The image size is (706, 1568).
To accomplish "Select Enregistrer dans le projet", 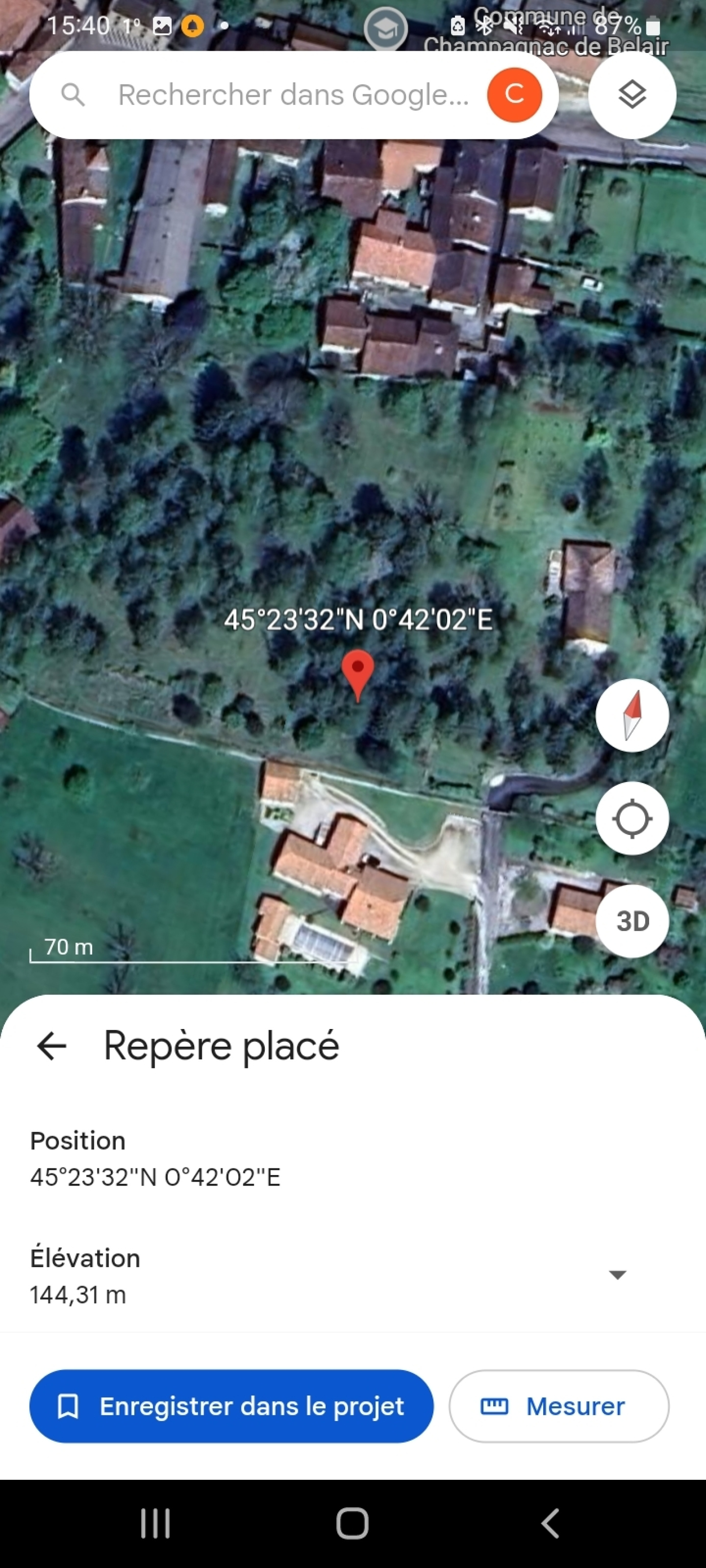I will click(232, 1406).
